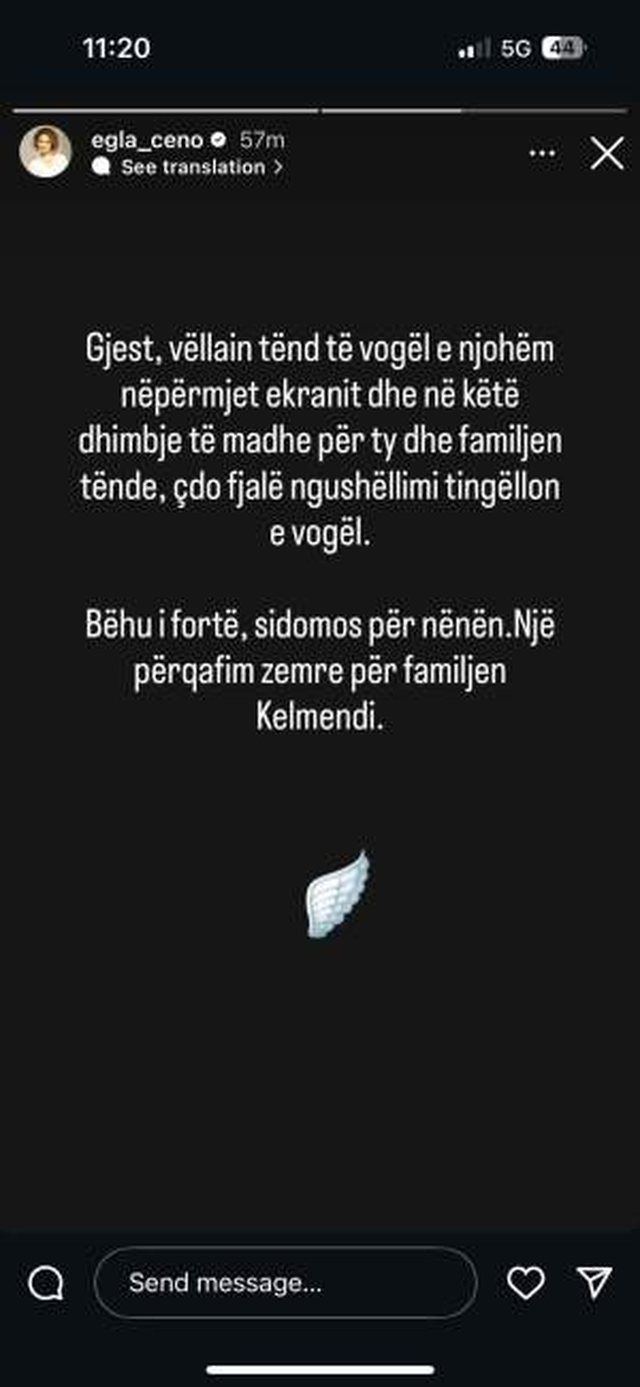Focus the Send message field

coord(285,1283)
